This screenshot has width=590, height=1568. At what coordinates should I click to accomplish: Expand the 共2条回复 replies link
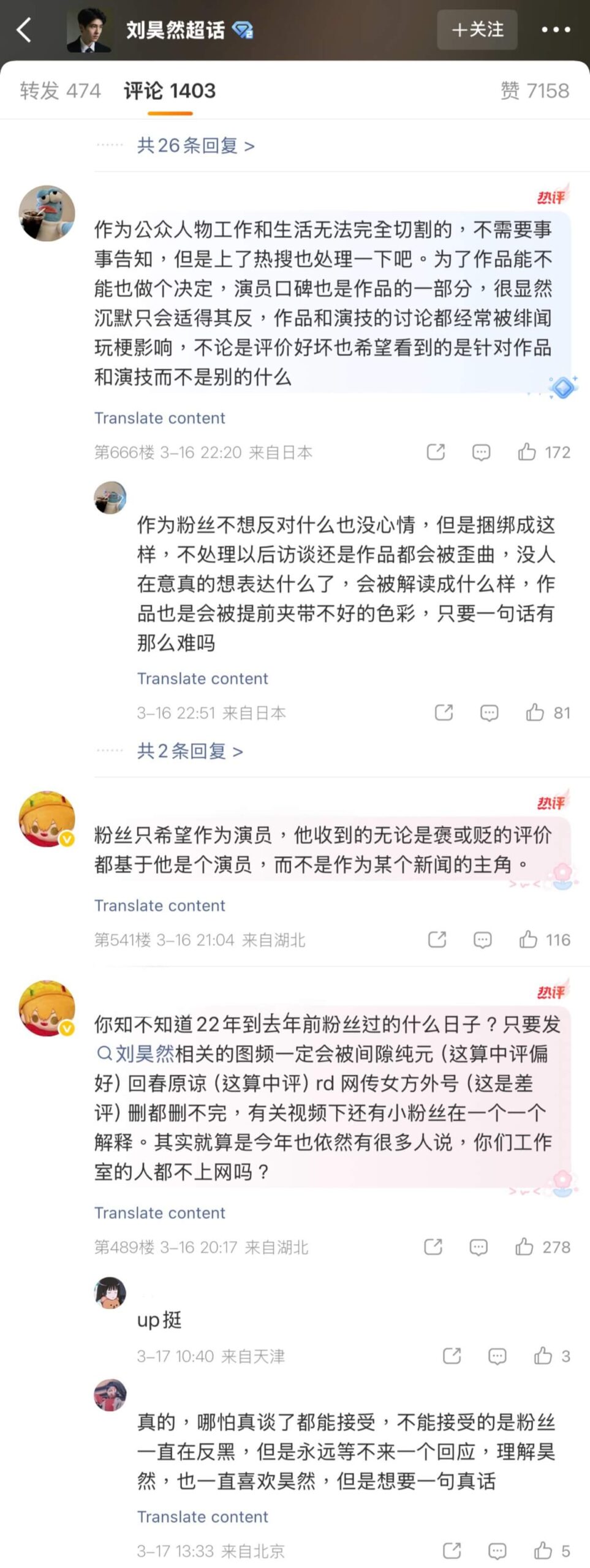(189, 751)
